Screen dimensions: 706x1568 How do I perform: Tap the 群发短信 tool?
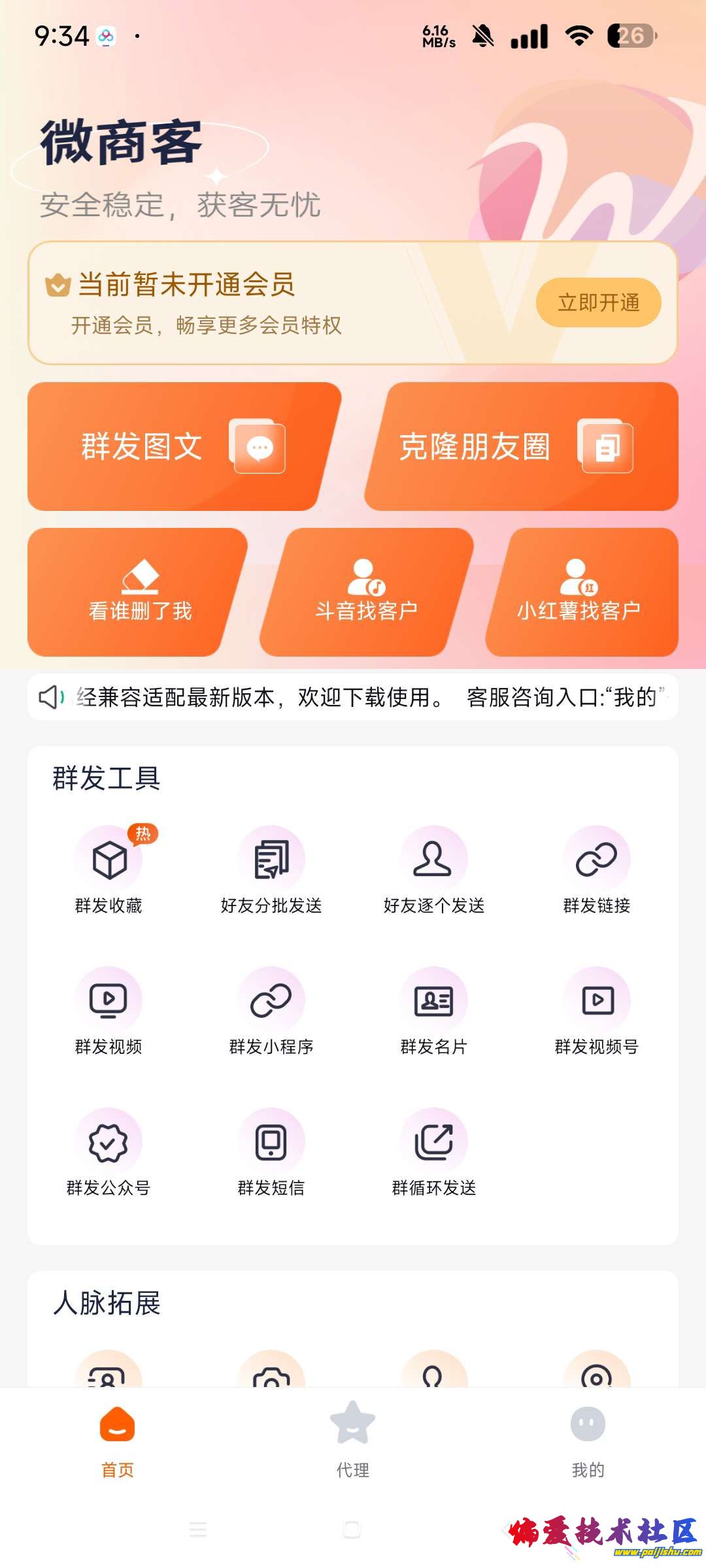coord(271,1152)
